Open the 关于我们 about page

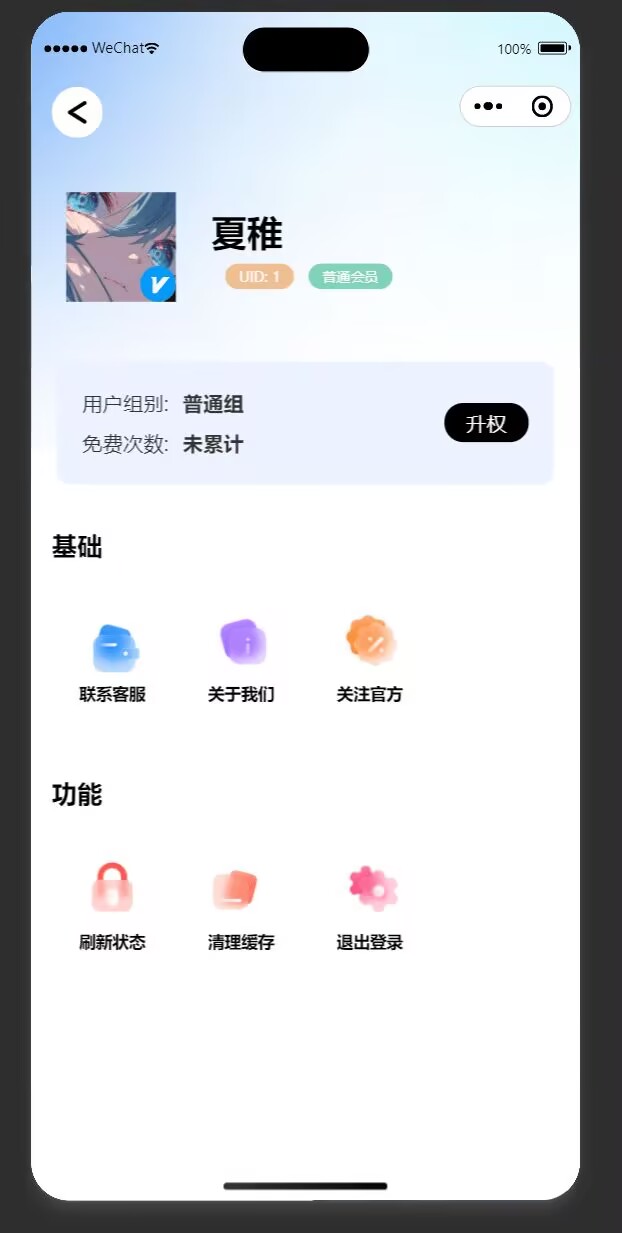click(x=241, y=660)
